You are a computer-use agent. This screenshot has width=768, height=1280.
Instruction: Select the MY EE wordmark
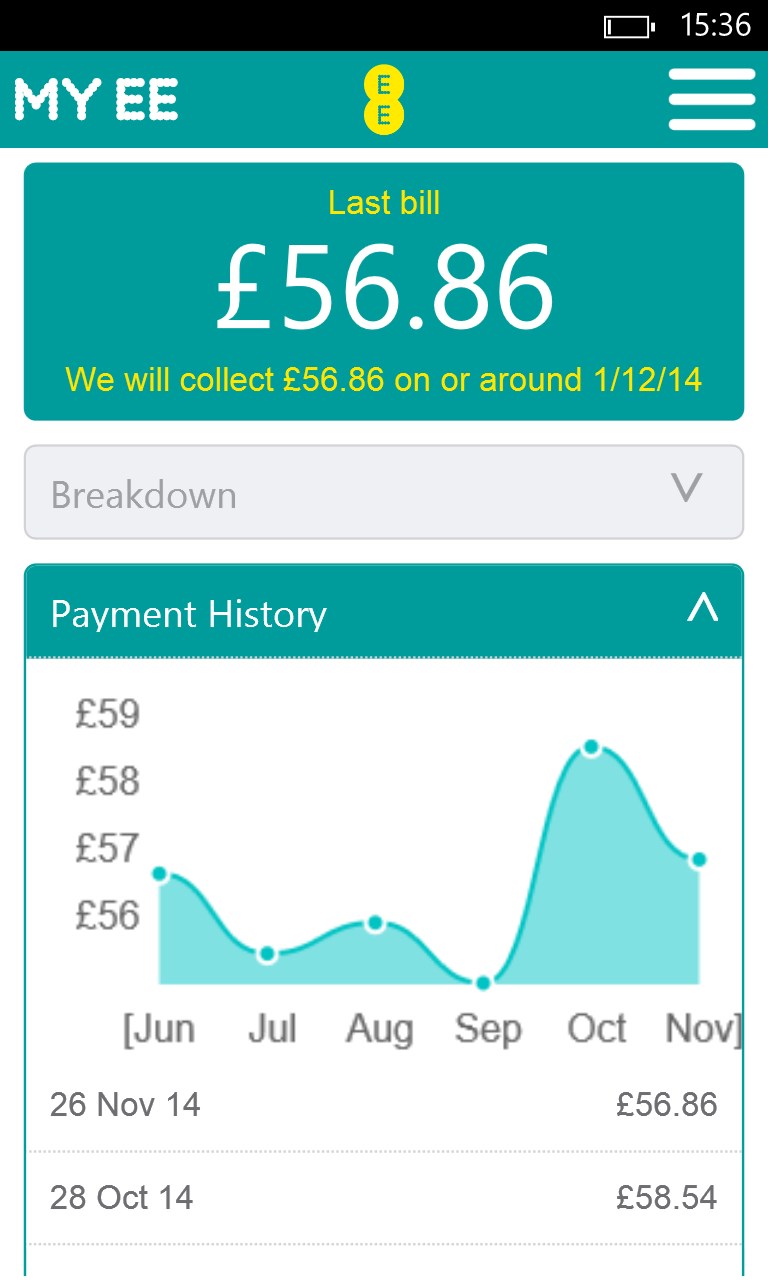95,99
